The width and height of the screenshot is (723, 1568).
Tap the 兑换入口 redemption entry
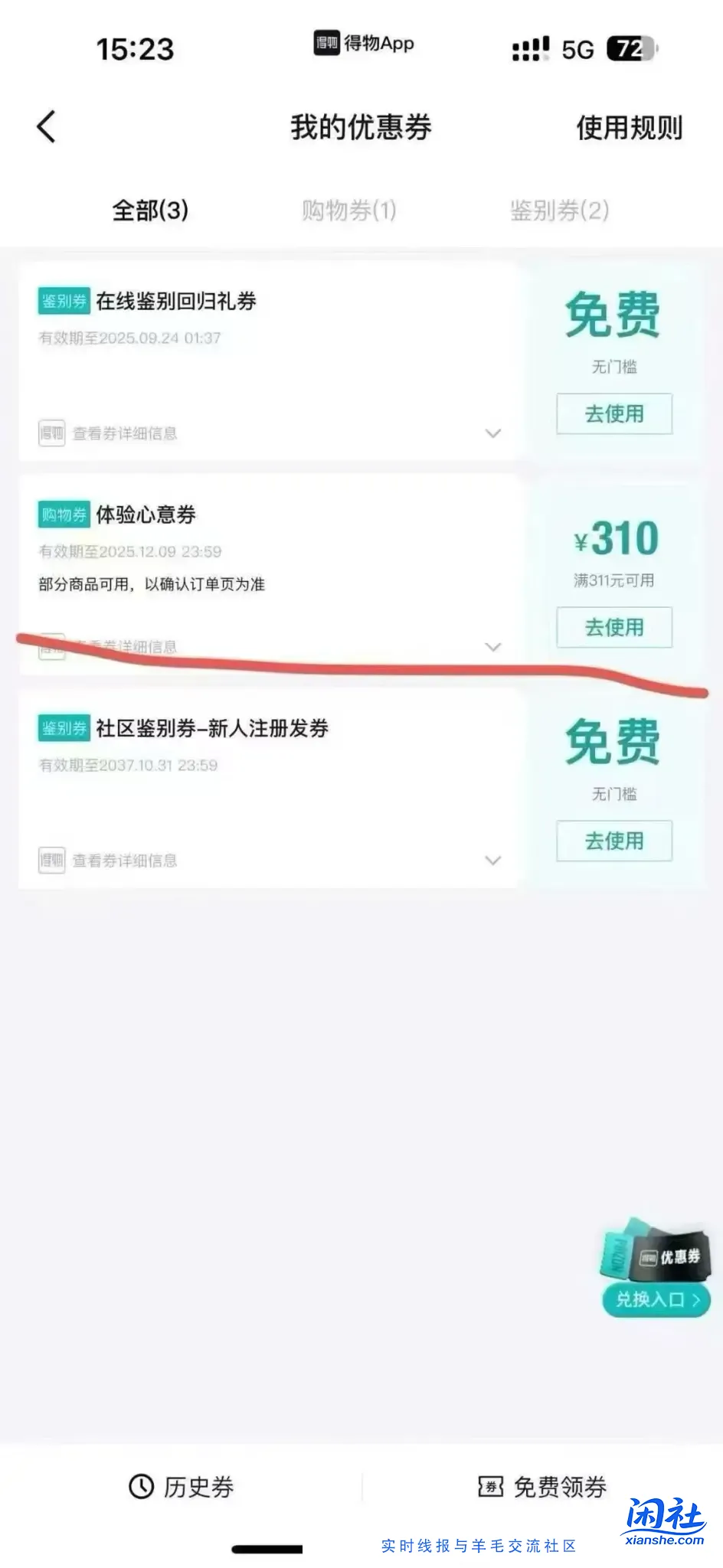[655, 1299]
